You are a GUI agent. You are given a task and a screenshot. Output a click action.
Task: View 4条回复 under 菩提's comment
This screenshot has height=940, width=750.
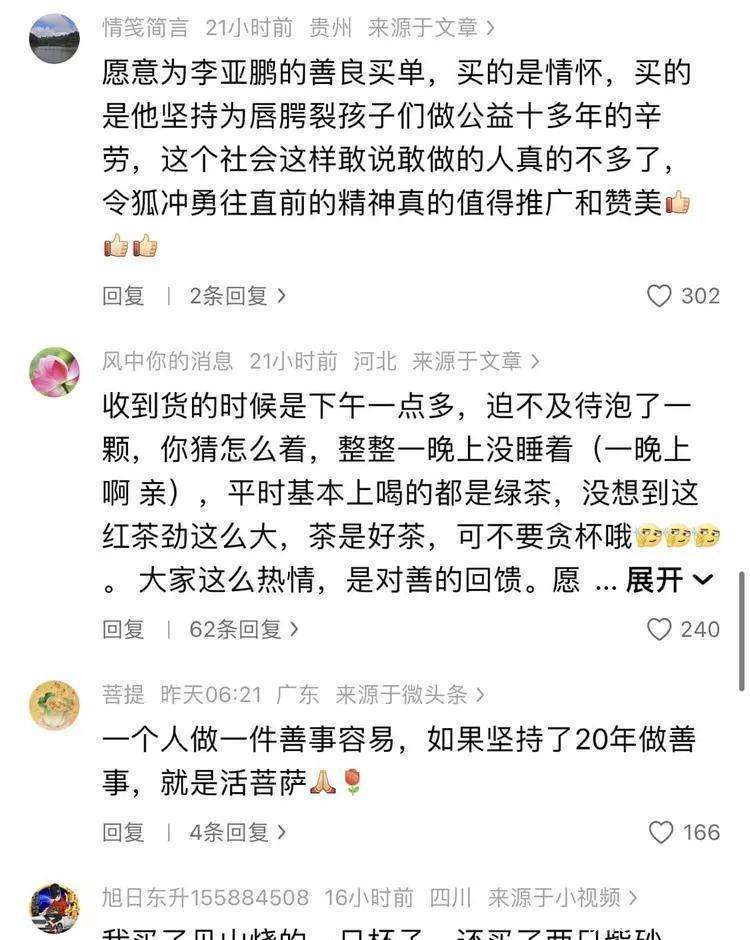(x=238, y=832)
